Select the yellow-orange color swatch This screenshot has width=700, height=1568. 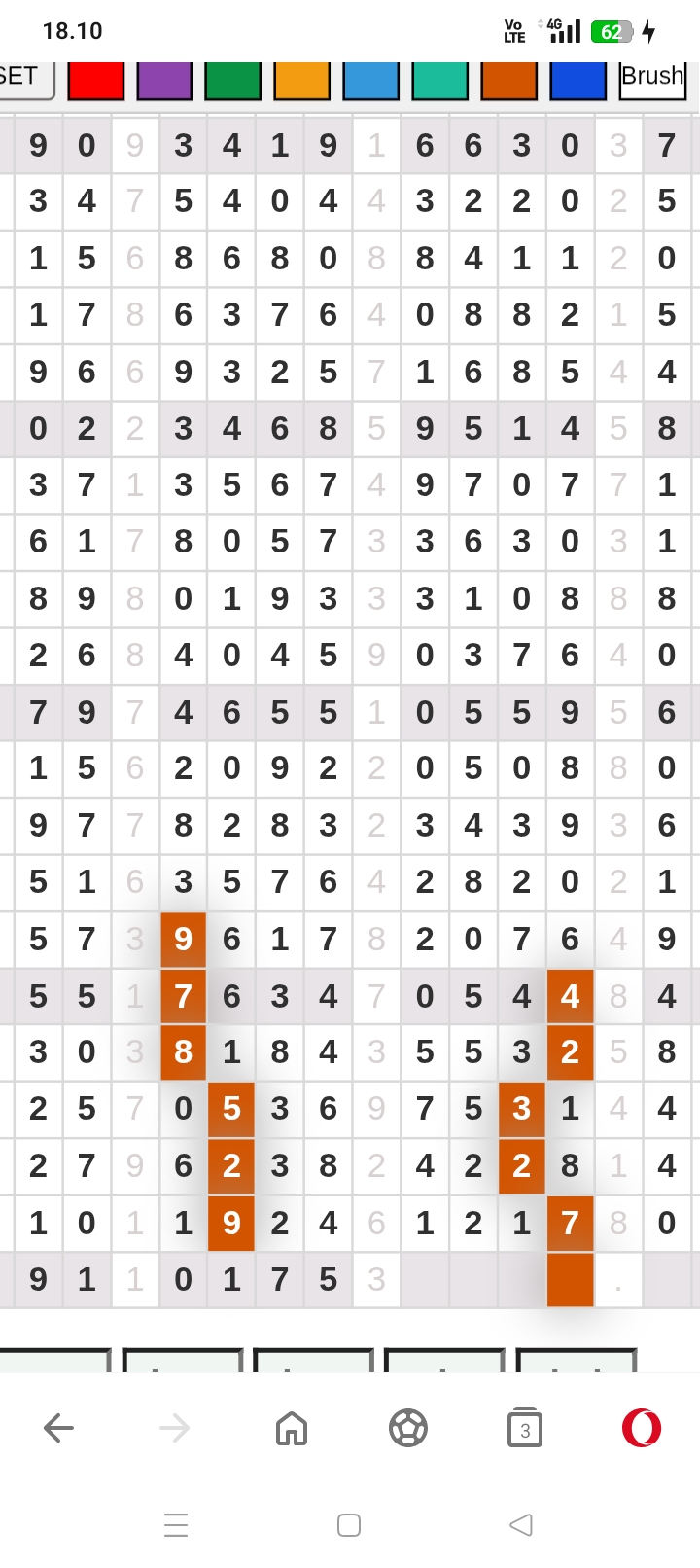[301, 80]
